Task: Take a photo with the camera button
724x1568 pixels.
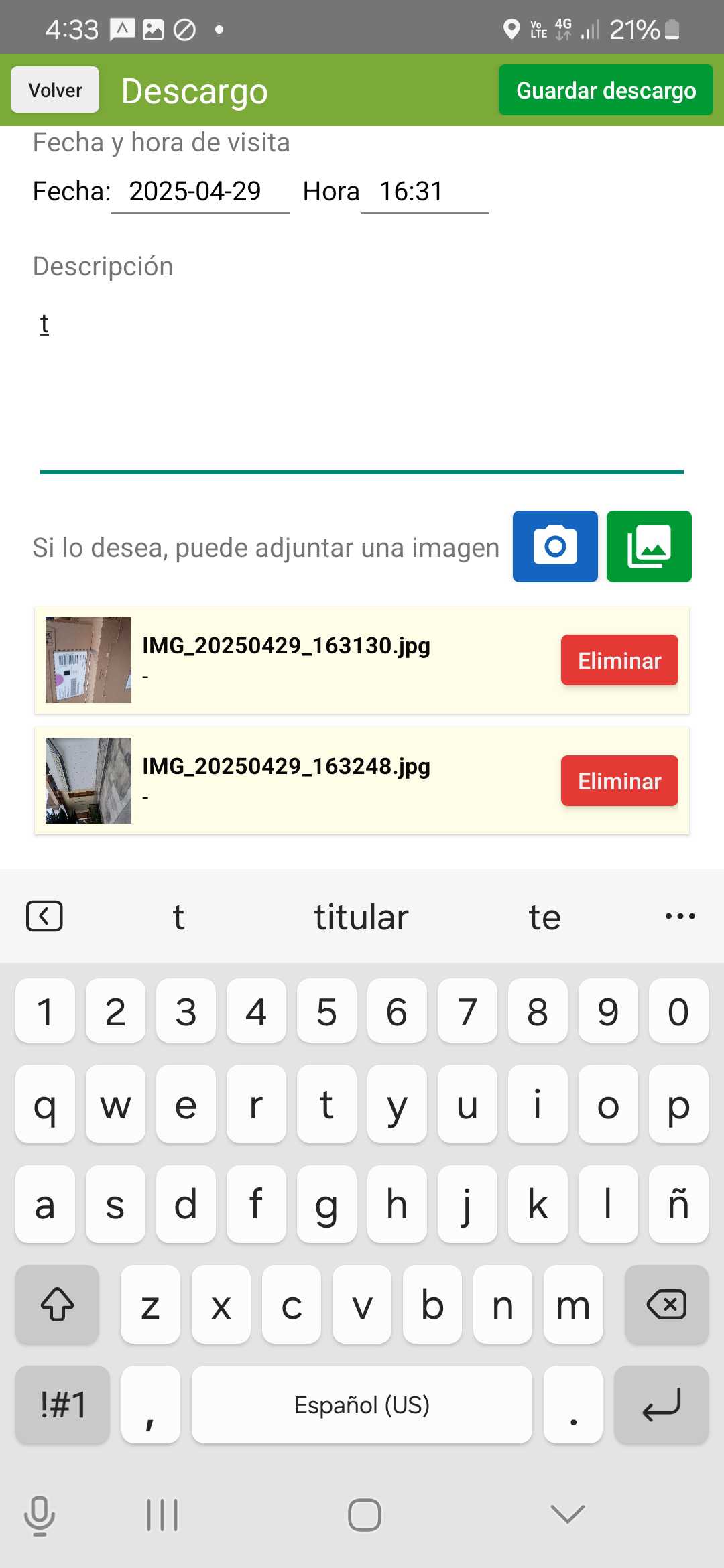Action: [555, 547]
